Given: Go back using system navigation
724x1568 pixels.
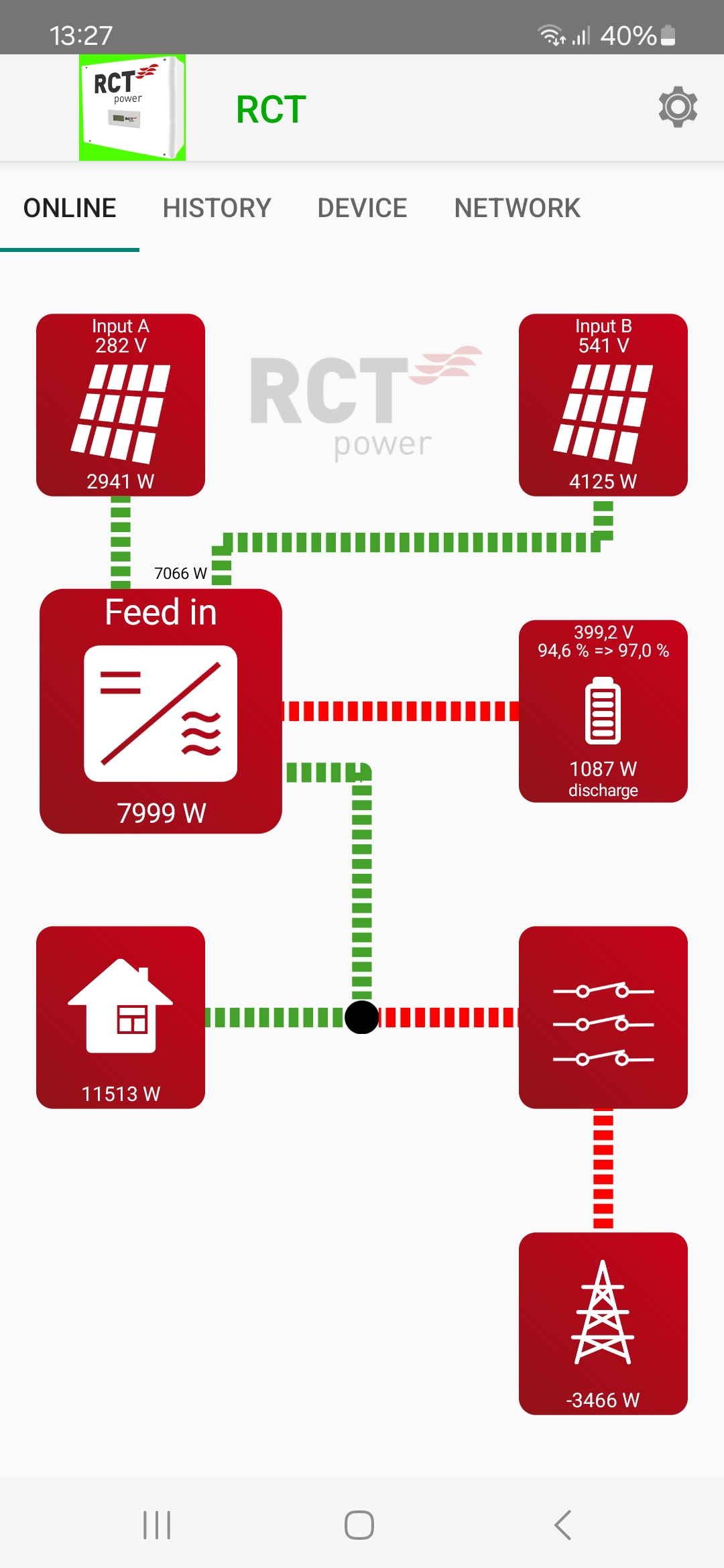Looking at the screenshot, I should [563, 1525].
